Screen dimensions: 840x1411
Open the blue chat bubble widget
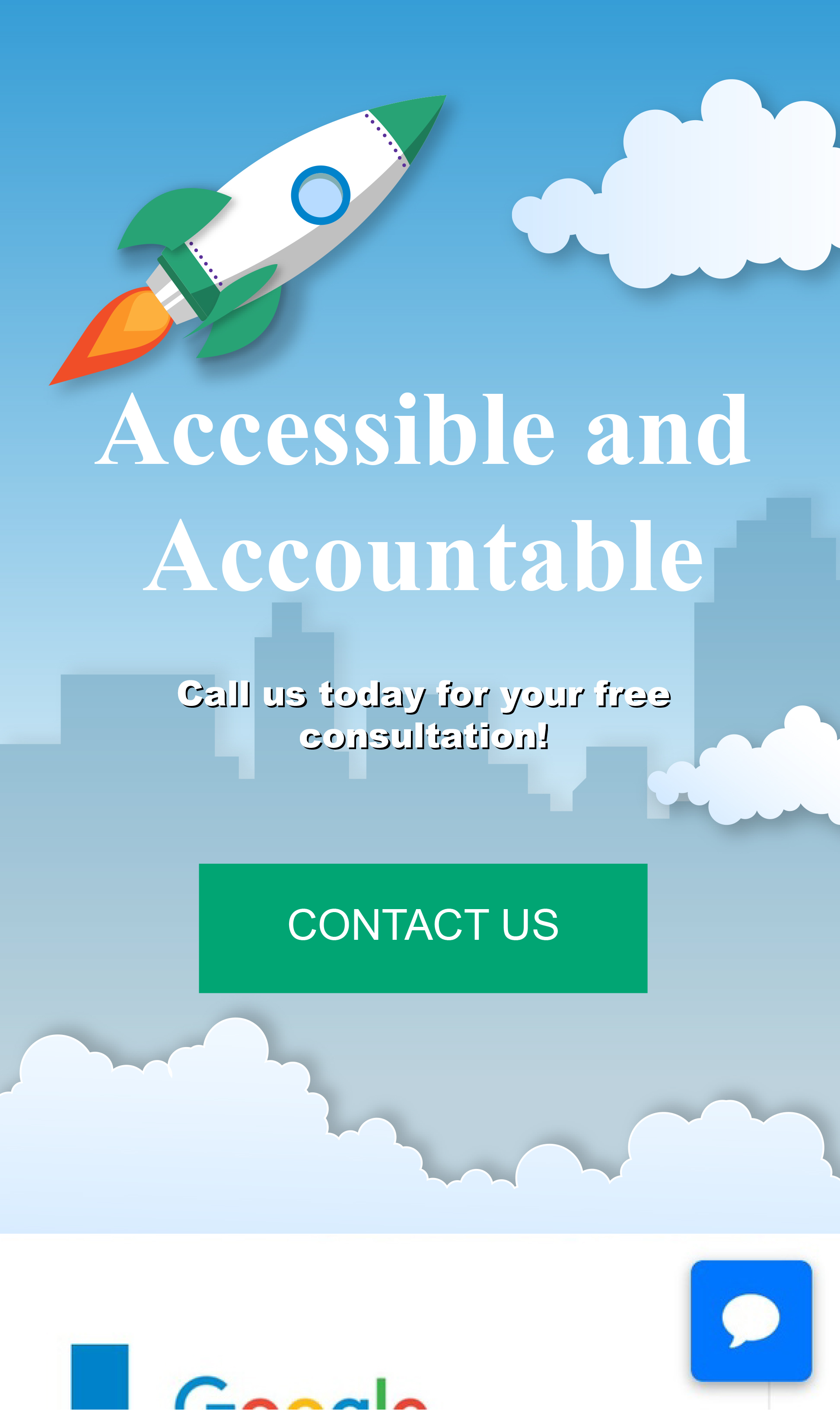click(x=751, y=1320)
